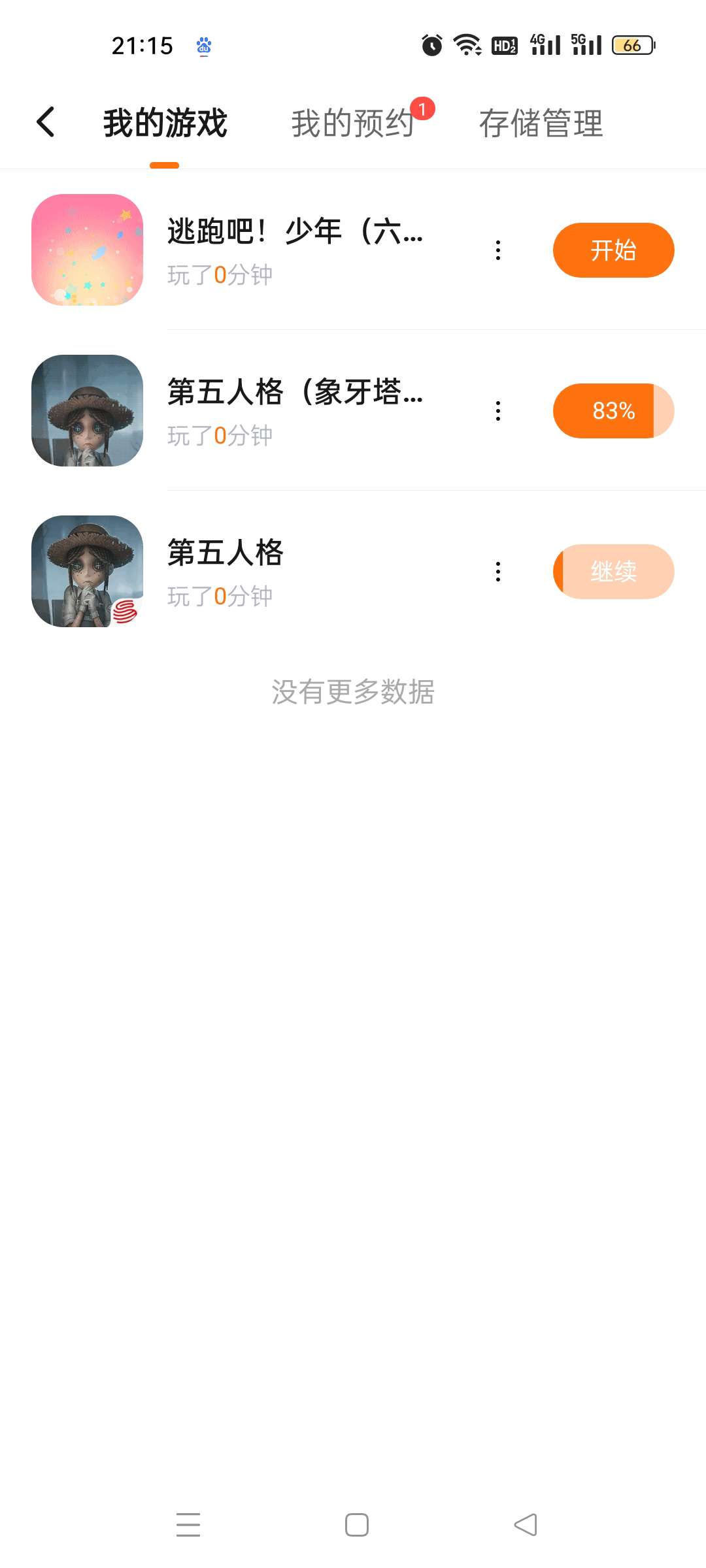Screen dimensions: 706x1568
Task: Select the 我的游戏 tab
Action: [x=165, y=123]
